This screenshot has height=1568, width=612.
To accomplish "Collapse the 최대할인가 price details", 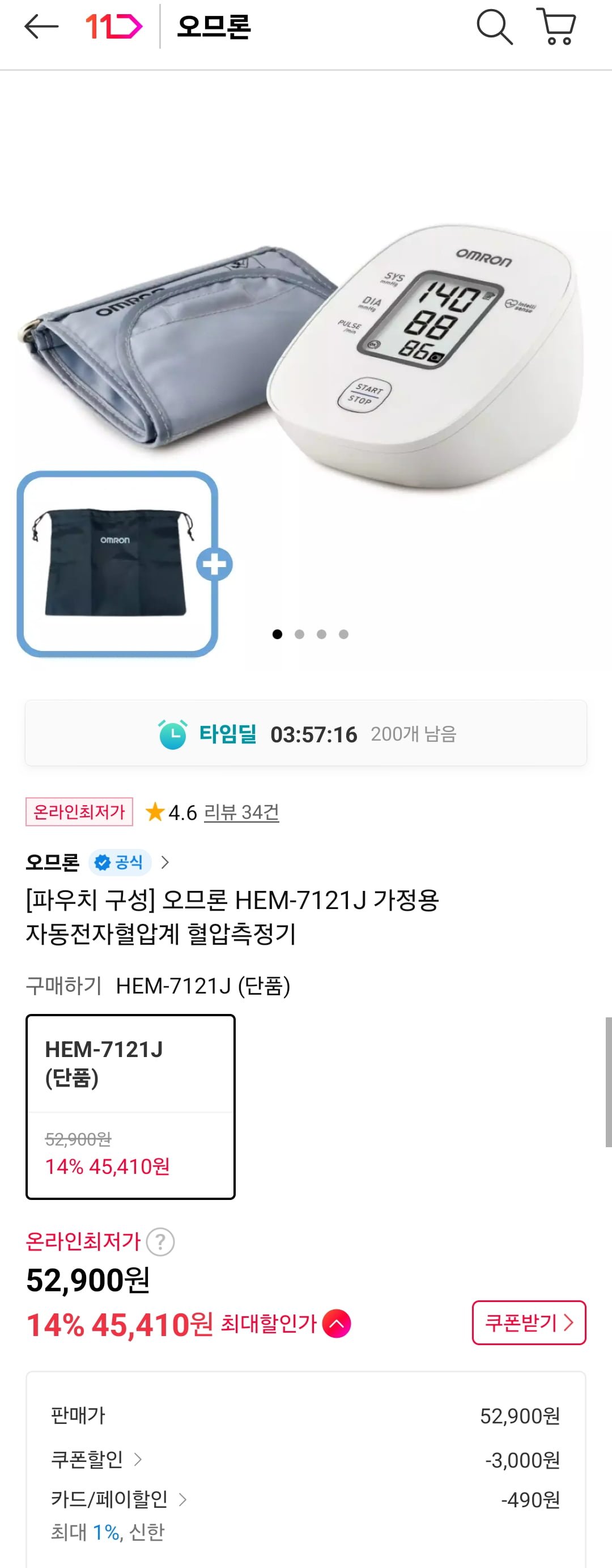I will pos(337,1324).
